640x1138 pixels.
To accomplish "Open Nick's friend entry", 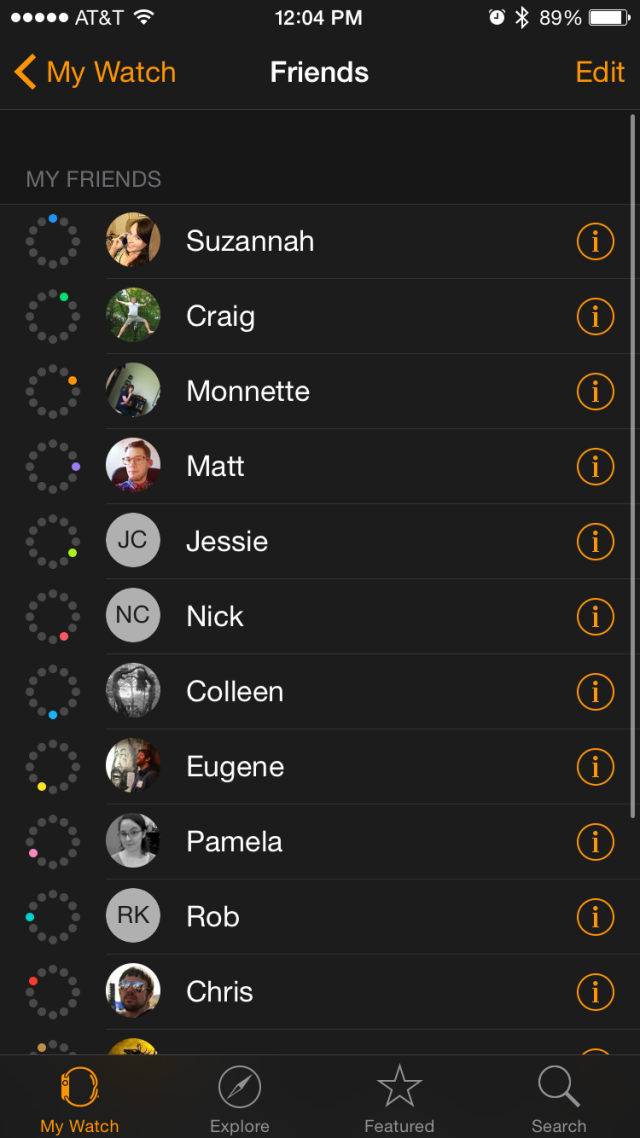I will pyautogui.click(x=215, y=616).
